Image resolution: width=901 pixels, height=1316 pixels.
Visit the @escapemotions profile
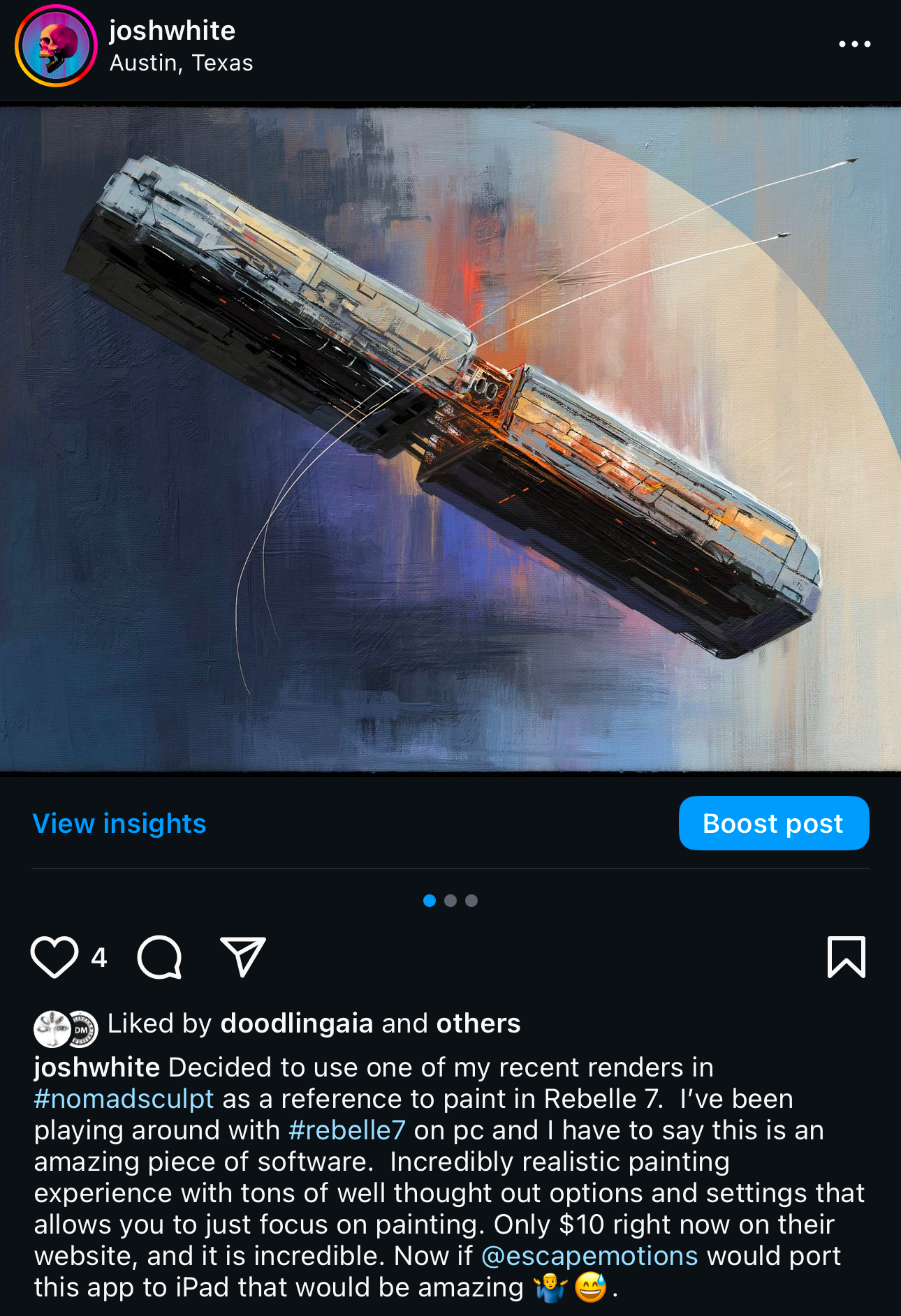point(590,1256)
